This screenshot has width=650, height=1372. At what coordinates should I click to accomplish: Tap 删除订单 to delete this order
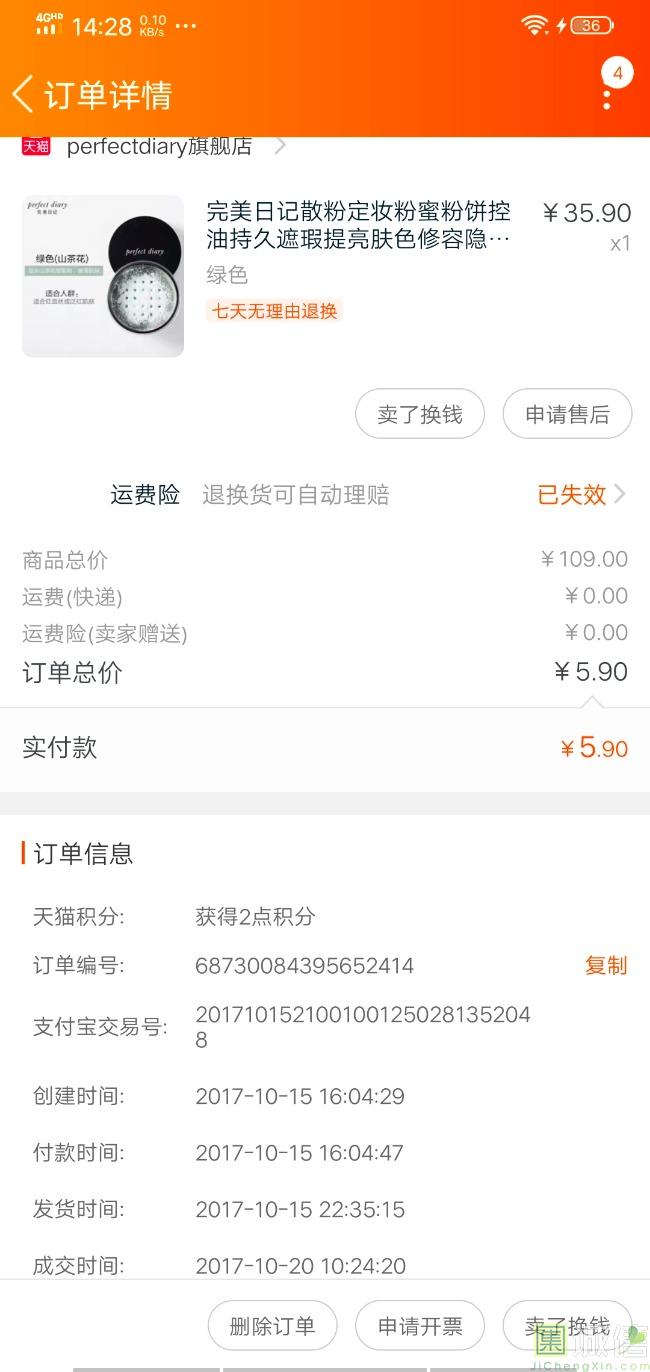pyautogui.click(x=272, y=1326)
